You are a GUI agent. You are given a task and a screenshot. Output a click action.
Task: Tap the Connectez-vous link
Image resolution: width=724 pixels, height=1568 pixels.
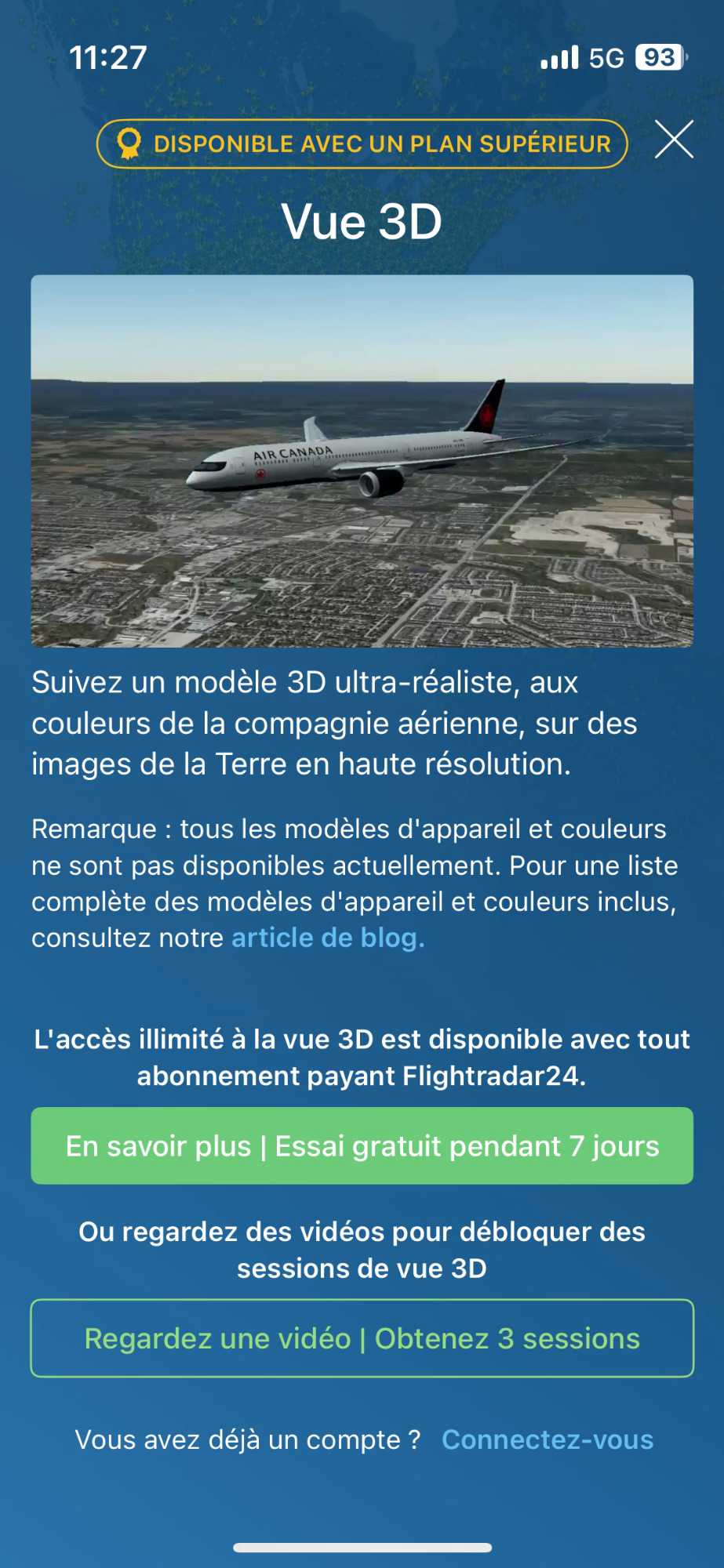pyautogui.click(x=548, y=1439)
